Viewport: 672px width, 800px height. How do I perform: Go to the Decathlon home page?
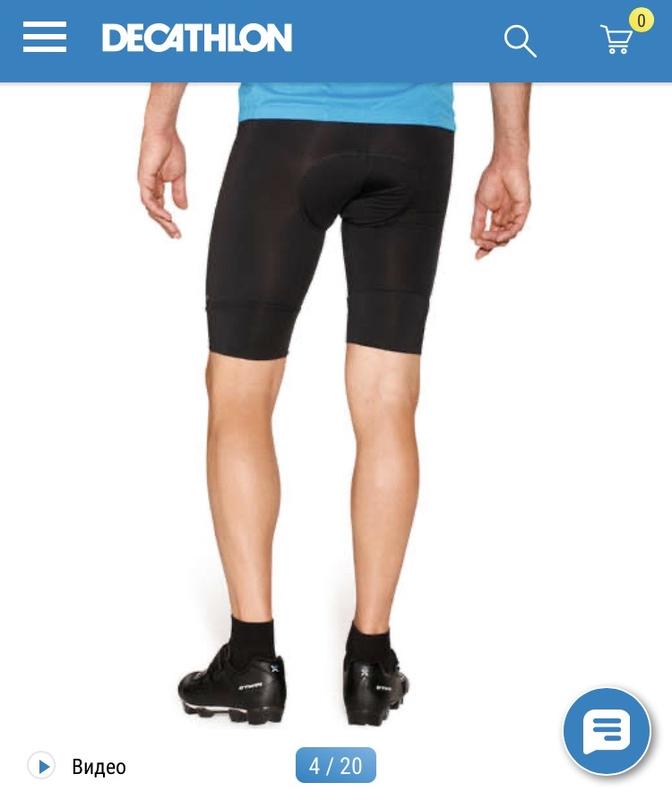197,39
